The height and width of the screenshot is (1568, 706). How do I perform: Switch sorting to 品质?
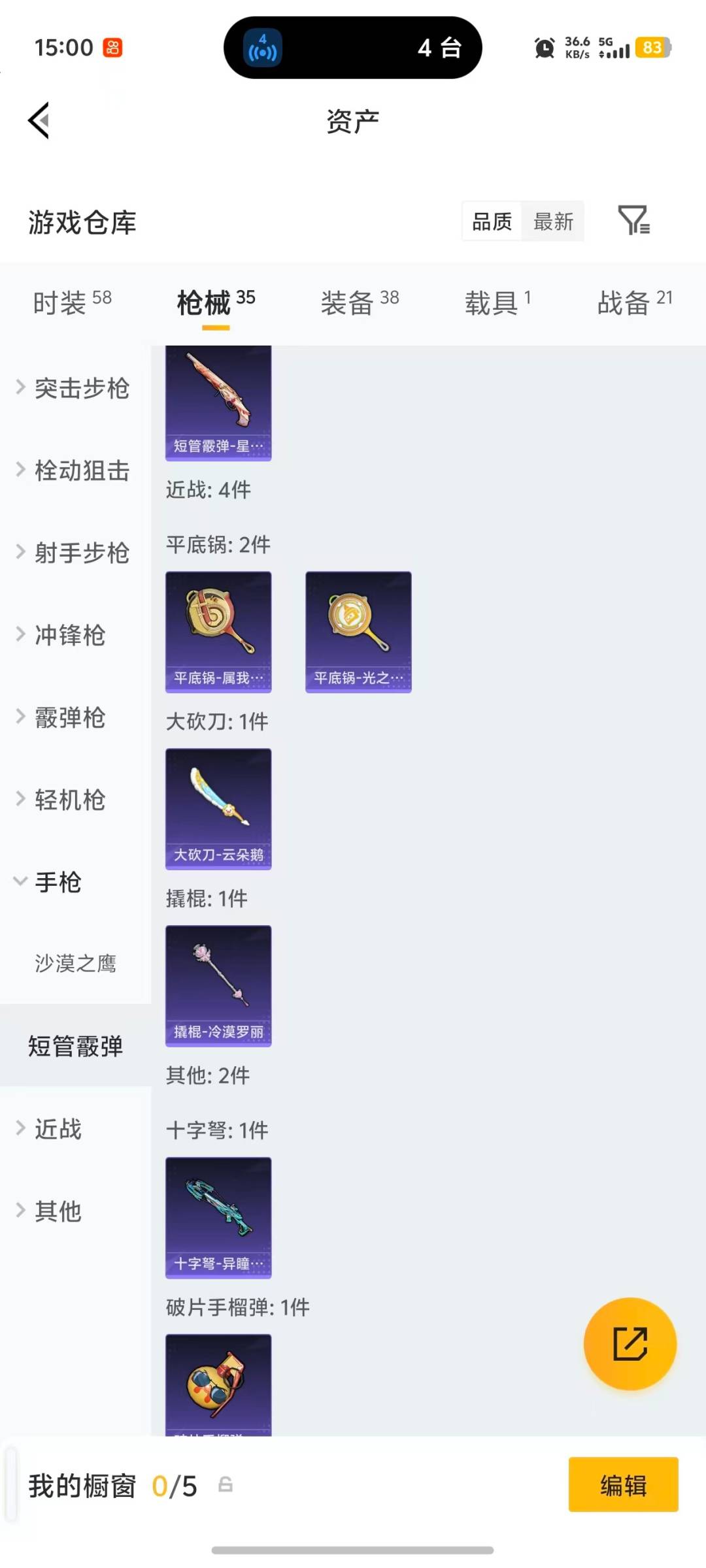tap(491, 221)
